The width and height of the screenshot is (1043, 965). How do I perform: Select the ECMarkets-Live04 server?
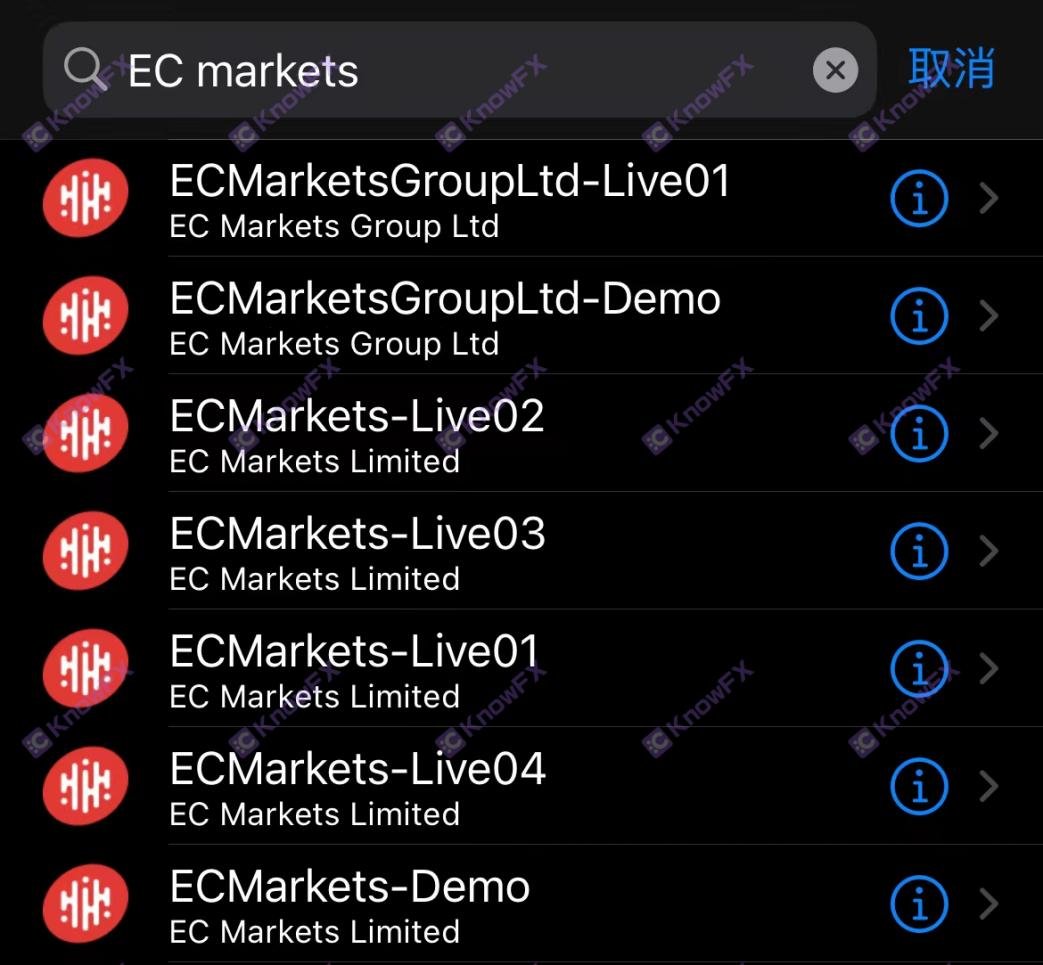tap(357, 786)
